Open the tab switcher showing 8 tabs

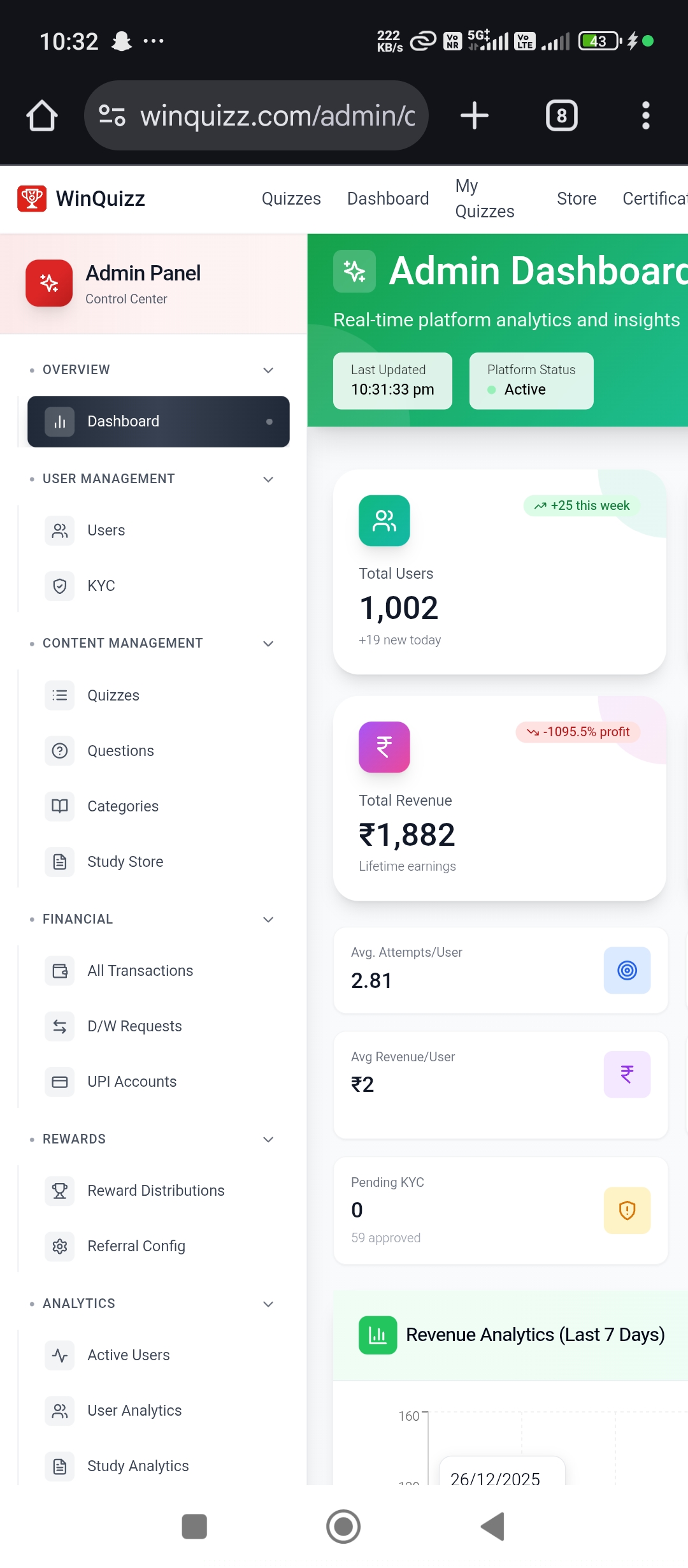pyautogui.click(x=561, y=115)
